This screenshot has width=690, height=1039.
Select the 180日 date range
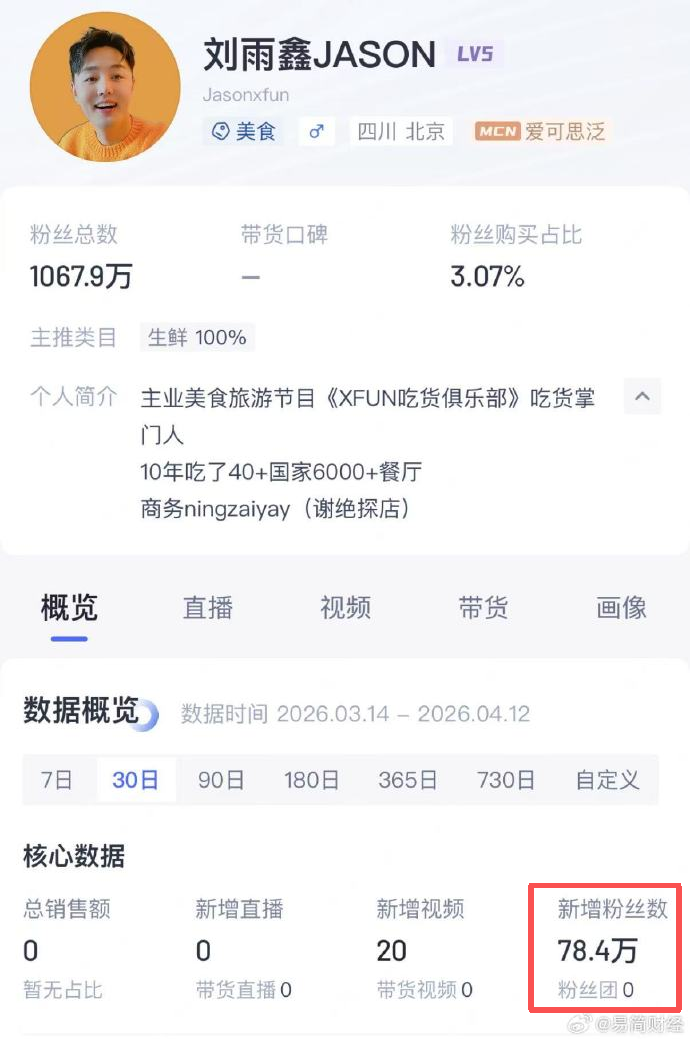click(311, 780)
